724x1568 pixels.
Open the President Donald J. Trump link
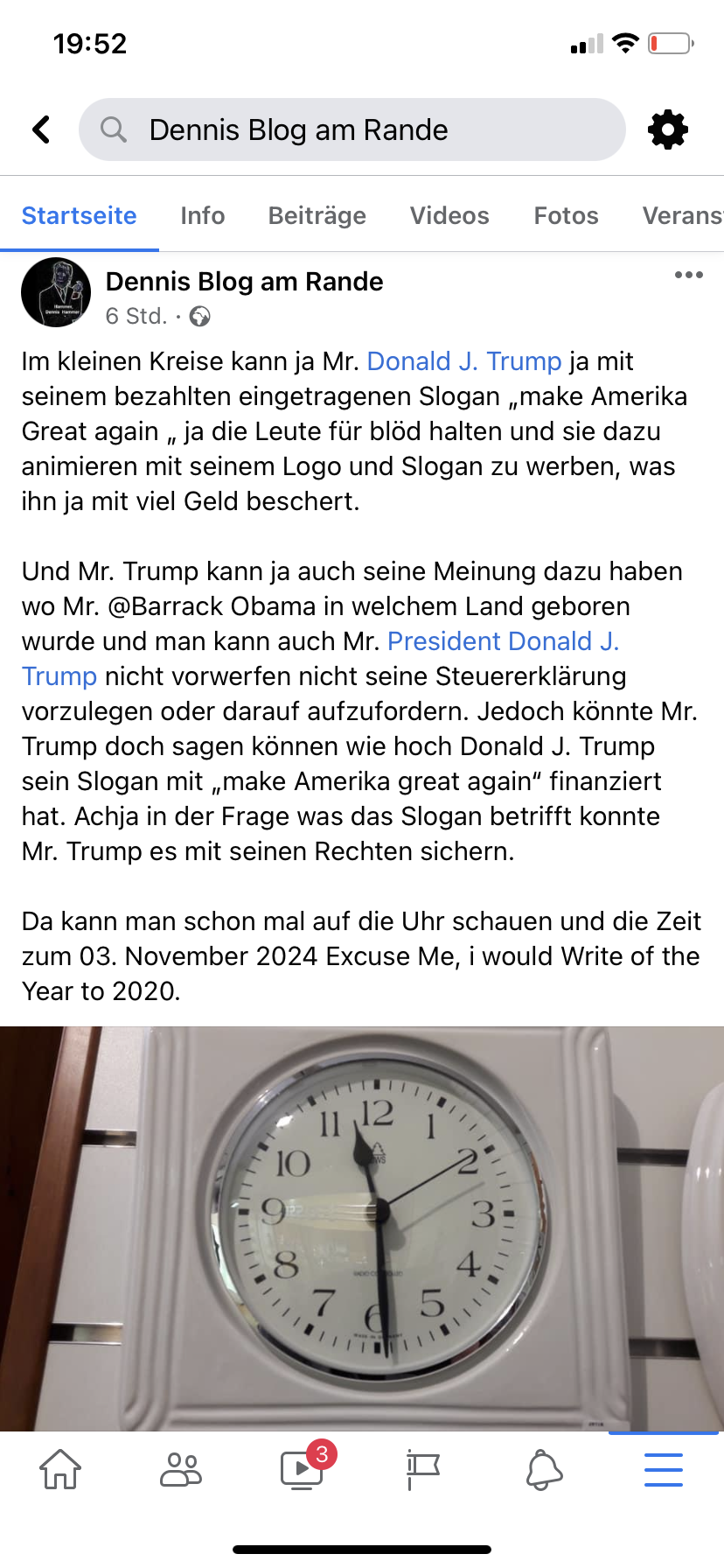503,641
